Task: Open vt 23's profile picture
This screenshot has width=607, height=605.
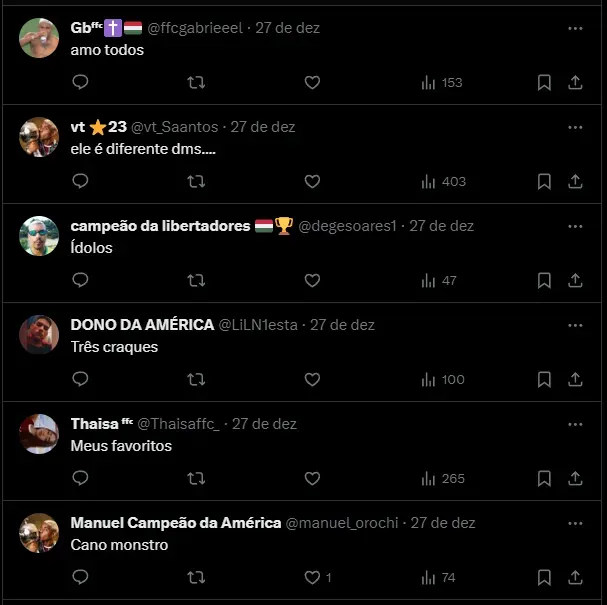Action: (x=39, y=137)
